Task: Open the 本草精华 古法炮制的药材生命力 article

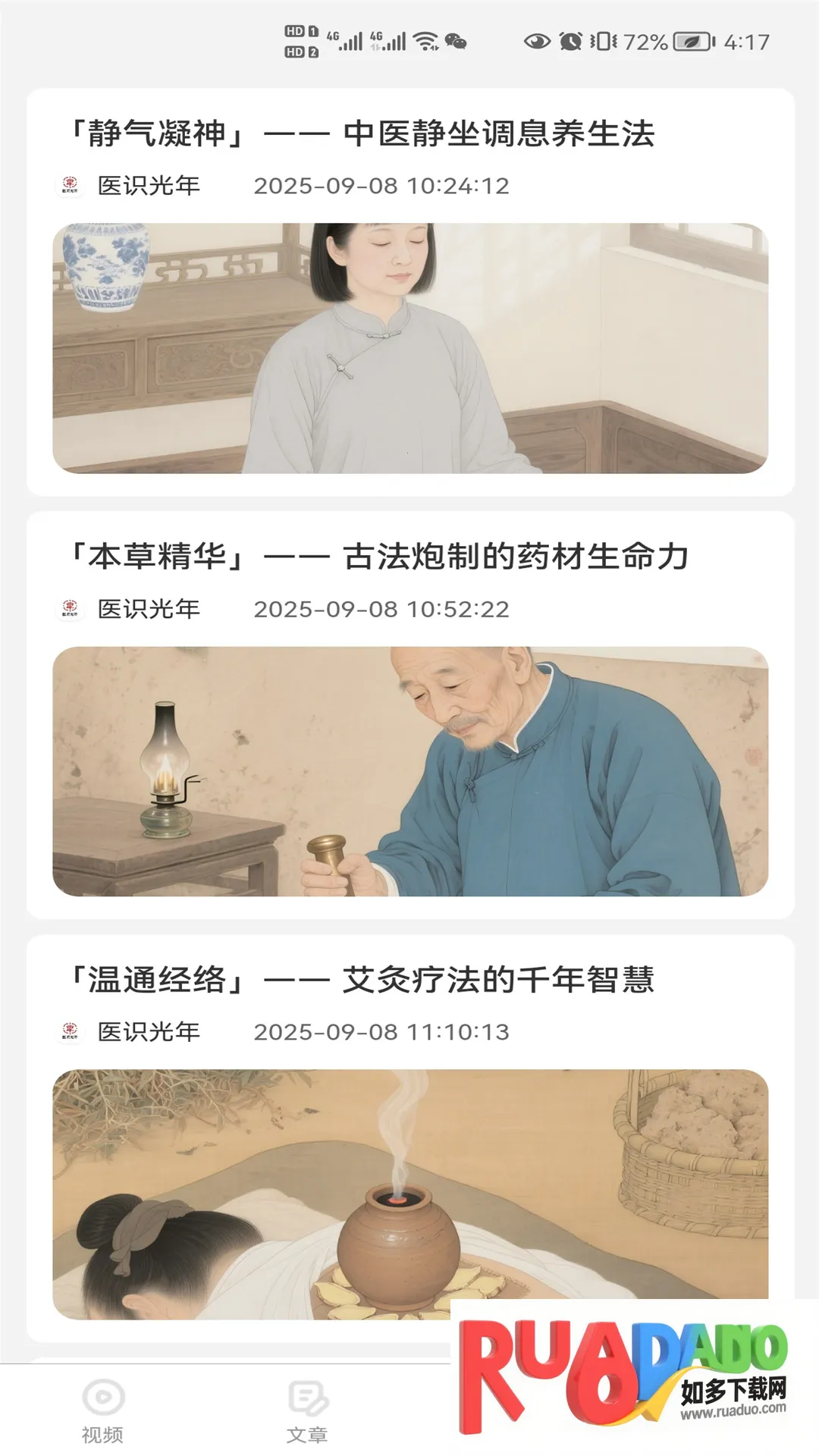Action: (378, 557)
